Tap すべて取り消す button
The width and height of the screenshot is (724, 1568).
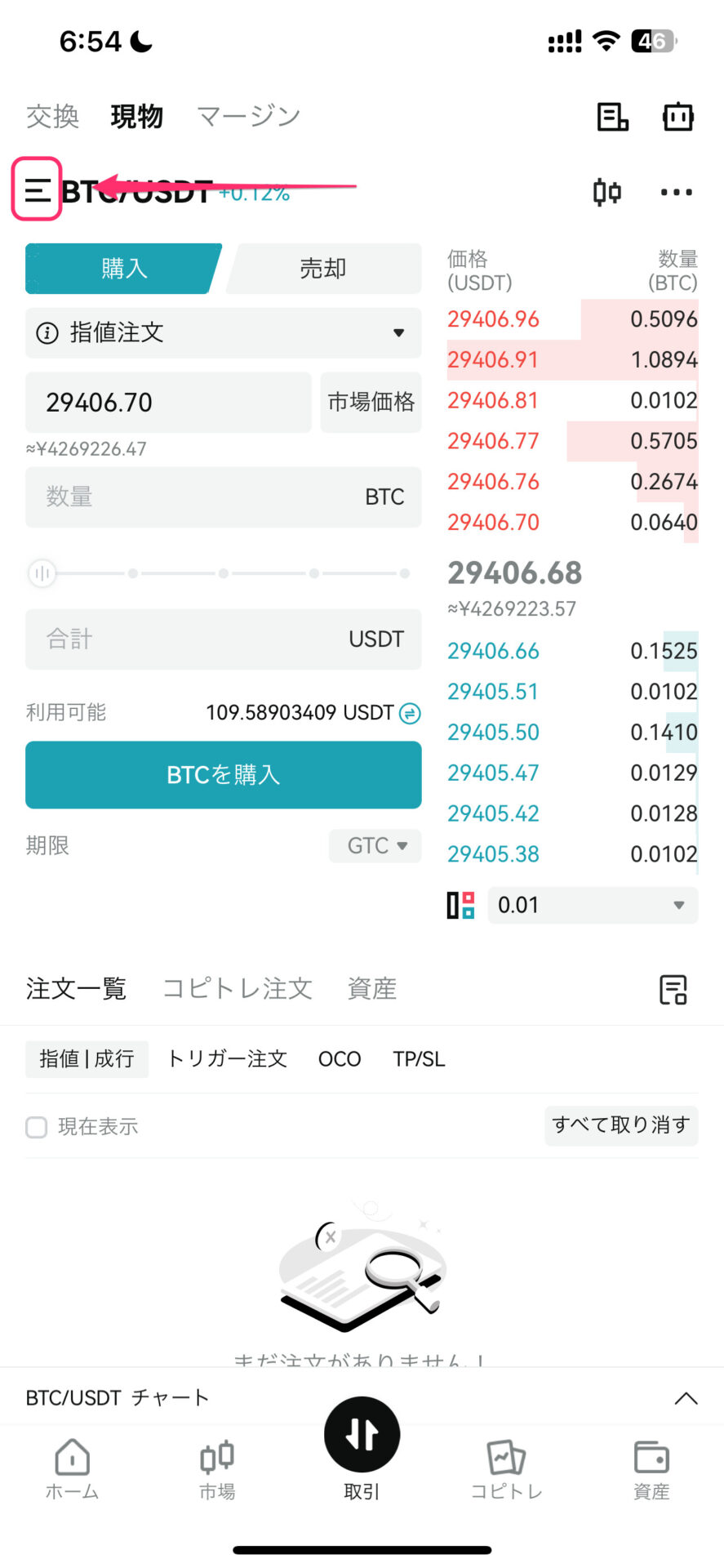pyautogui.click(x=621, y=1125)
